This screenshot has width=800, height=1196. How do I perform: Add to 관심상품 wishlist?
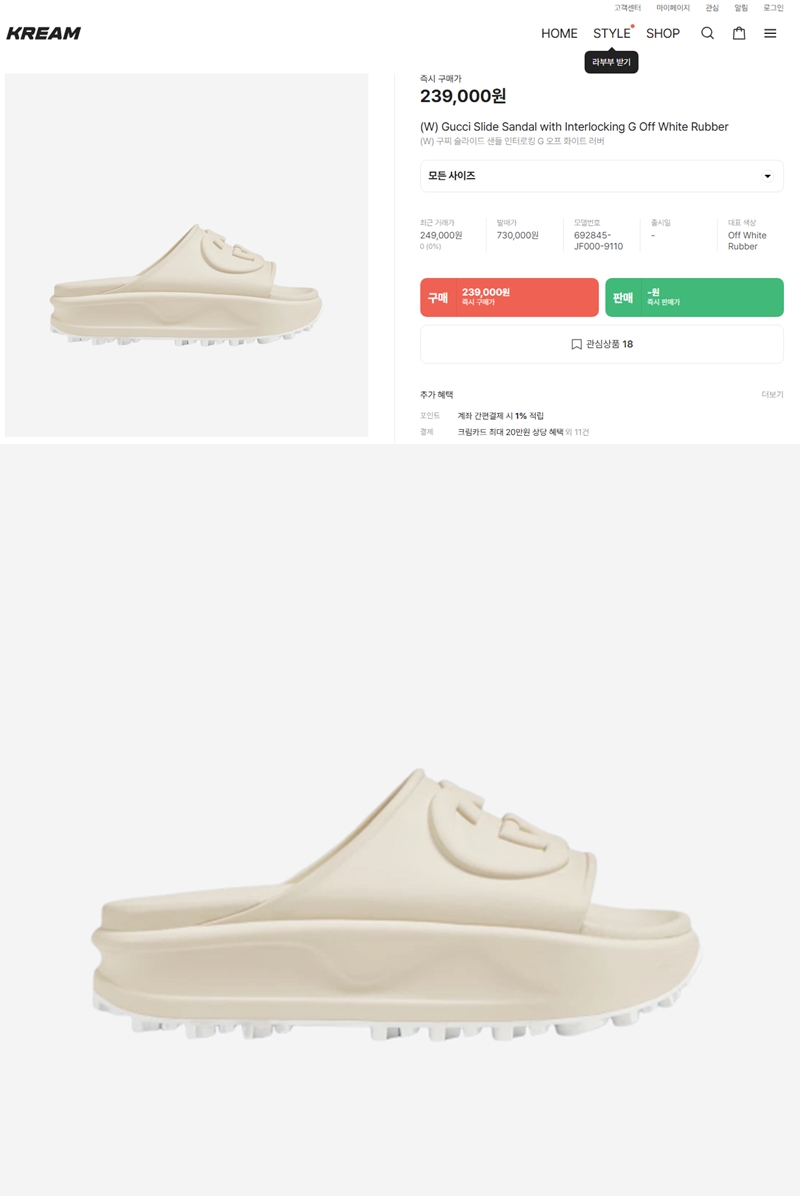pyautogui.click(x=601, y=344)
